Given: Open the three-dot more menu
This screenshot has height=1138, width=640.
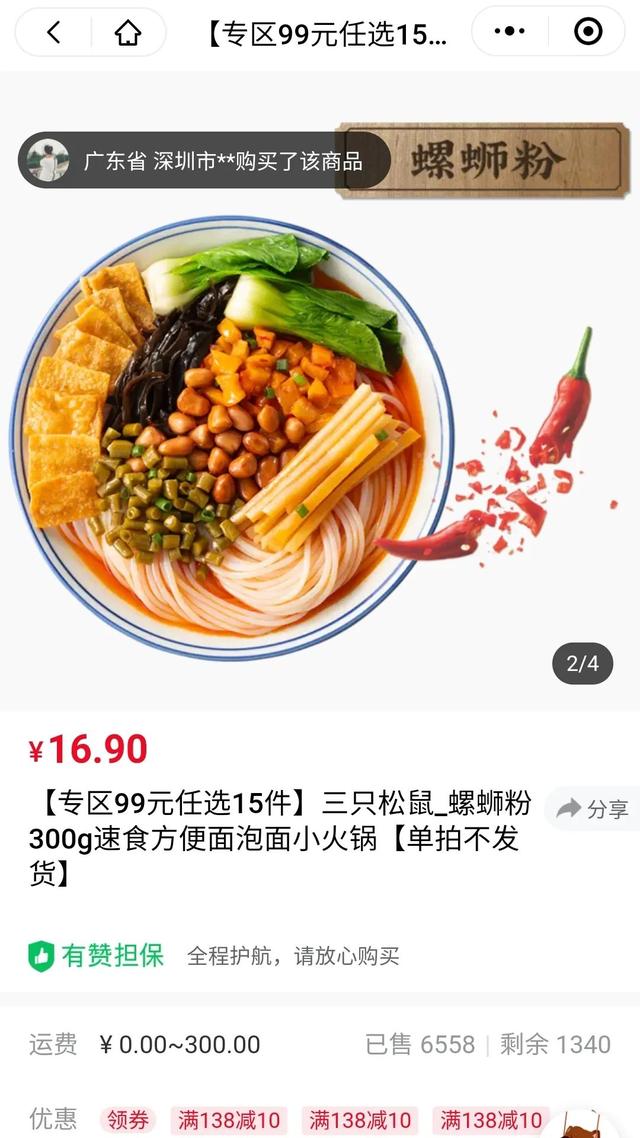Looking at the screenshot, I should point(510,32).
